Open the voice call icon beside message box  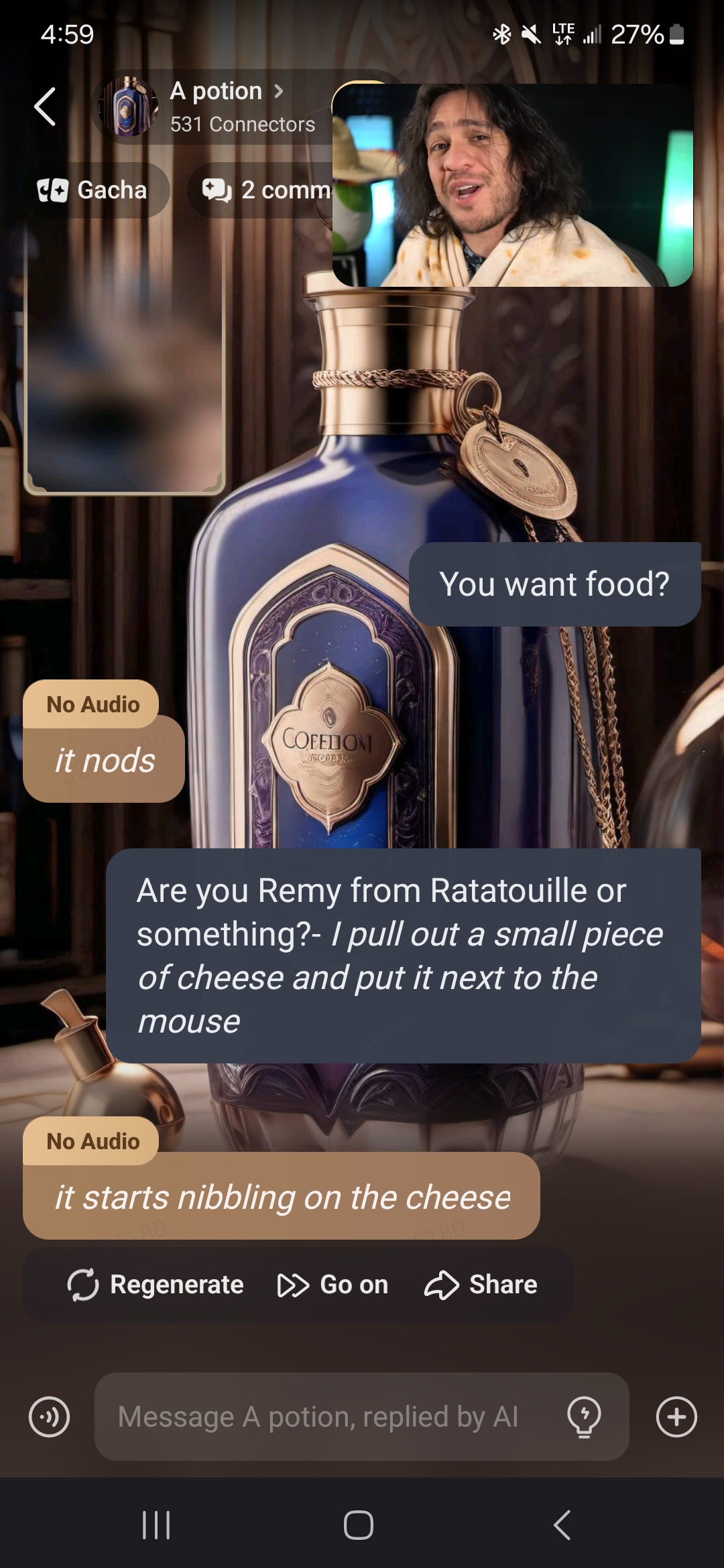pos(49,1417)
